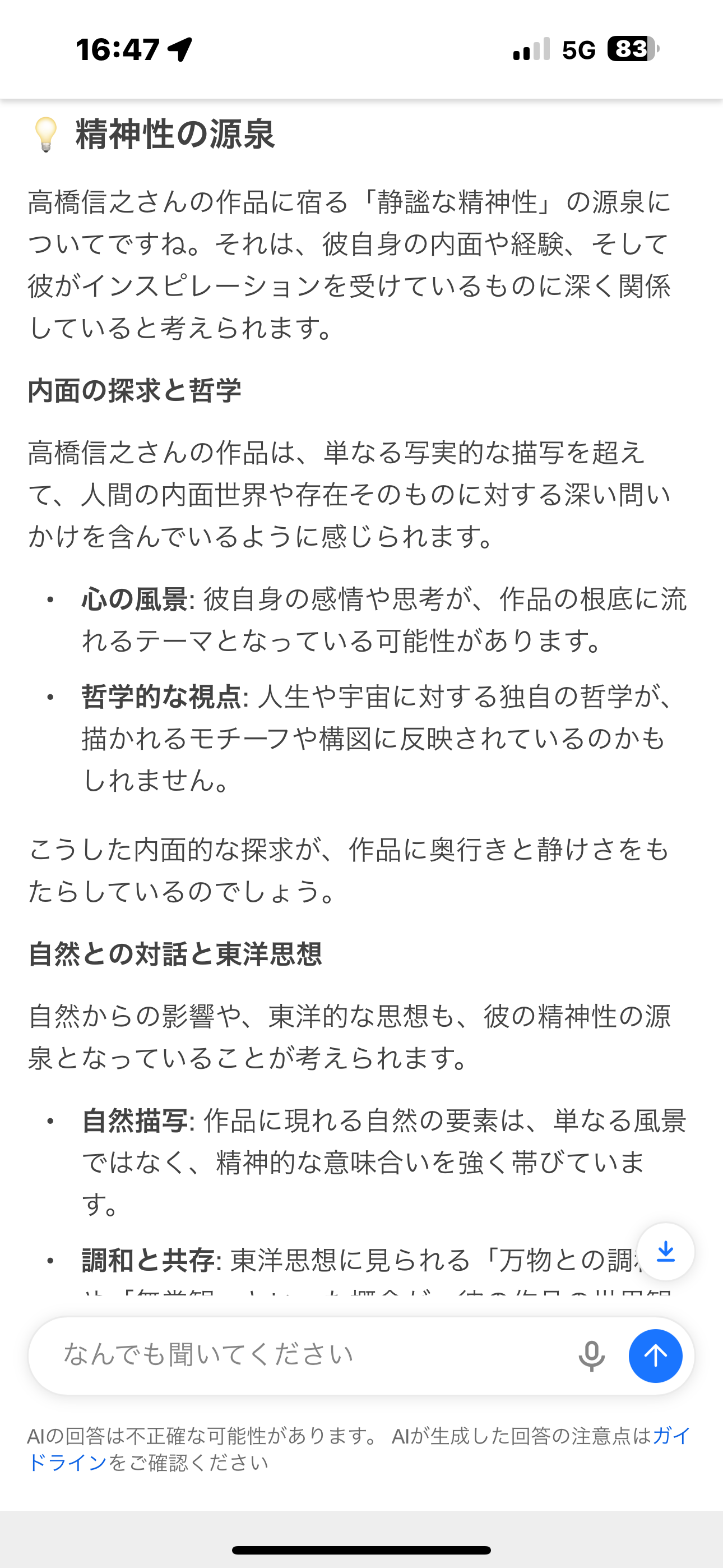
Task: Tap the なんでも聞いてください input field
Action: click(304, 1355)
